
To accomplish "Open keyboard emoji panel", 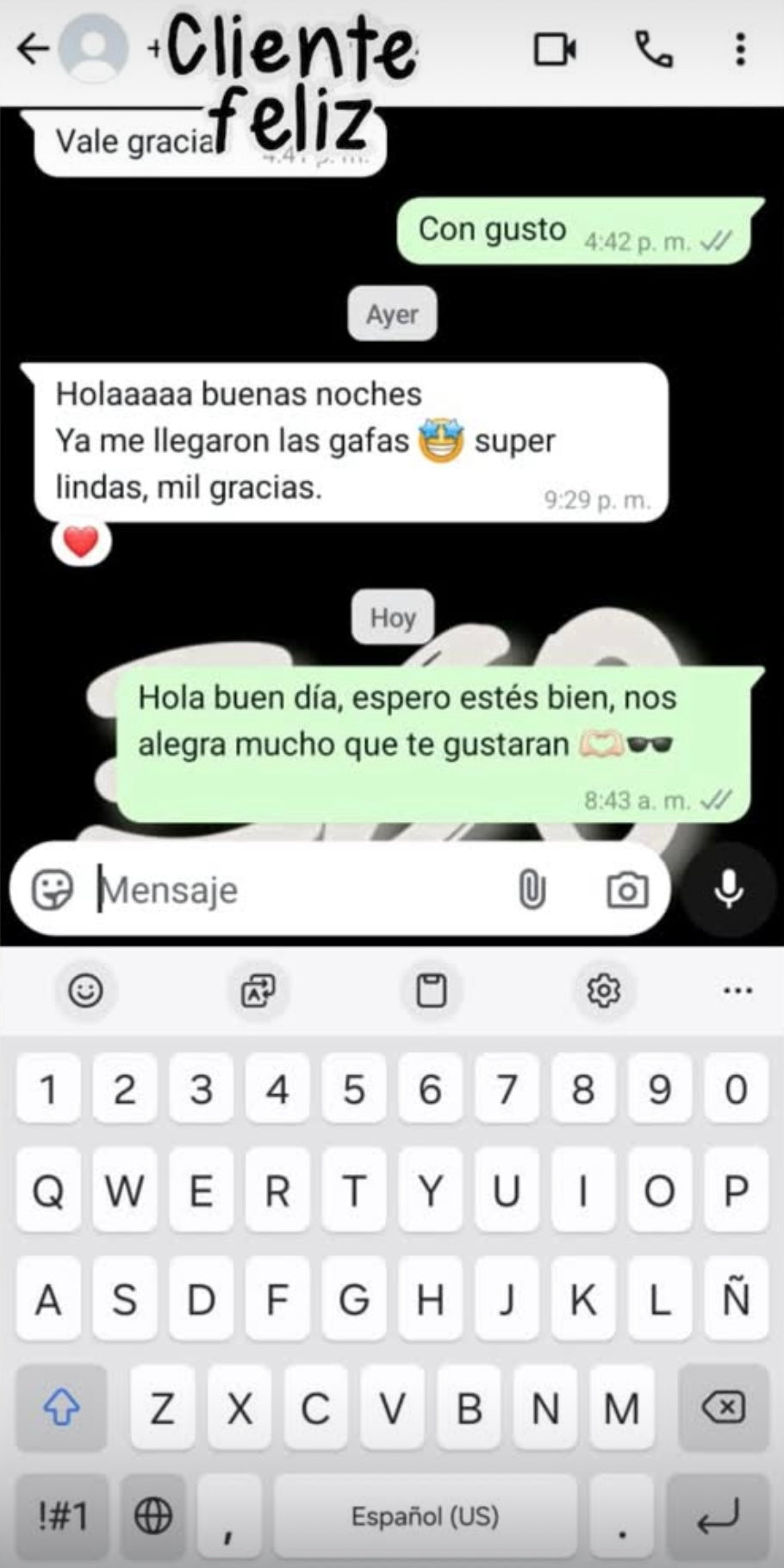I will (85, 990).
